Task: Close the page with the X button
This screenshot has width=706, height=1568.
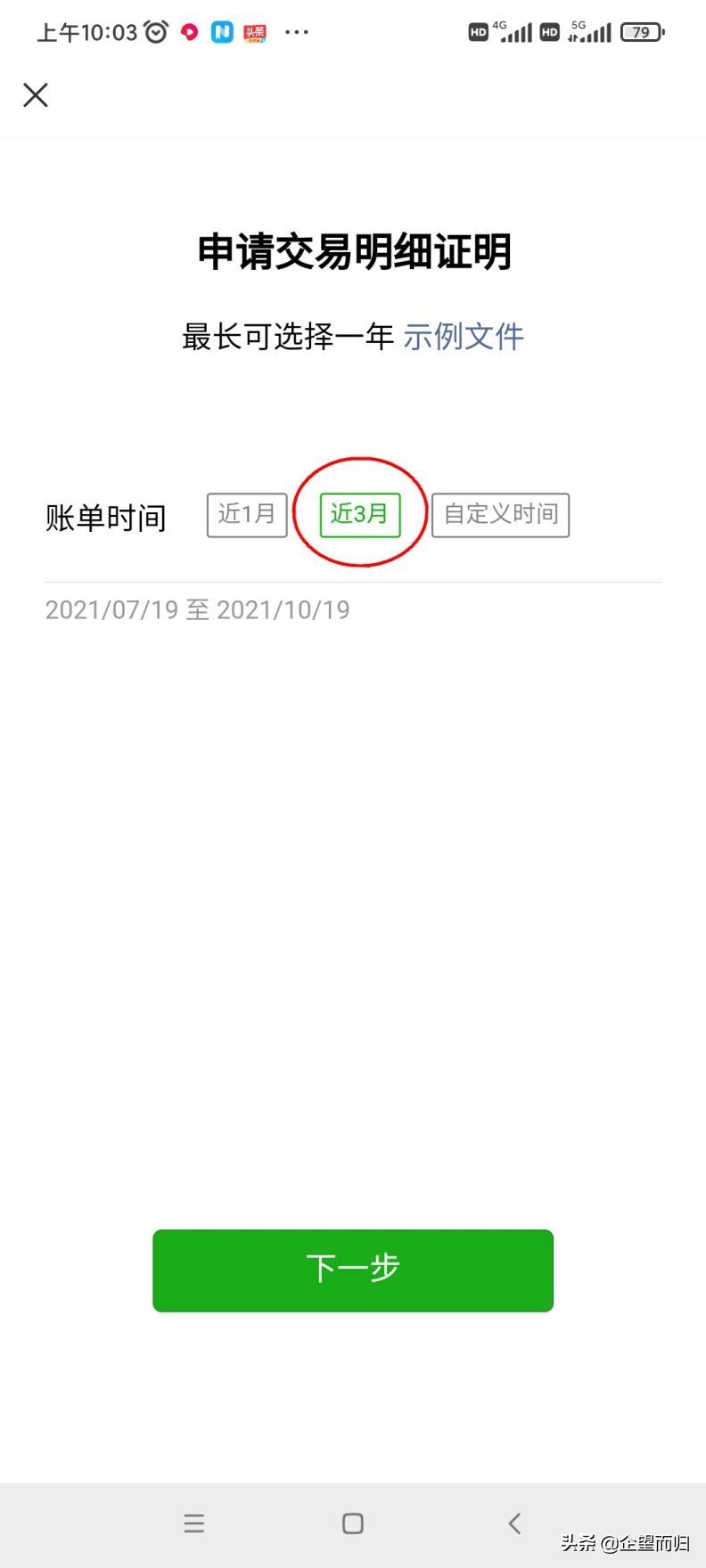Action: [x=36, y=94]
